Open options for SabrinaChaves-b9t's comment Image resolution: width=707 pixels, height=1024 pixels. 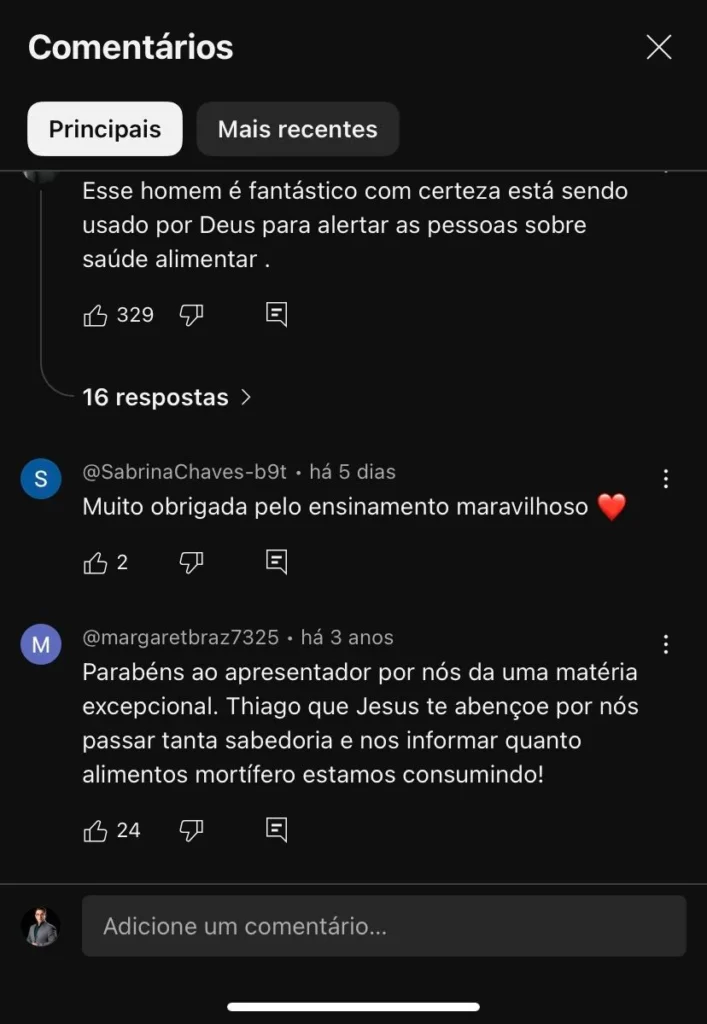(665, 479)
